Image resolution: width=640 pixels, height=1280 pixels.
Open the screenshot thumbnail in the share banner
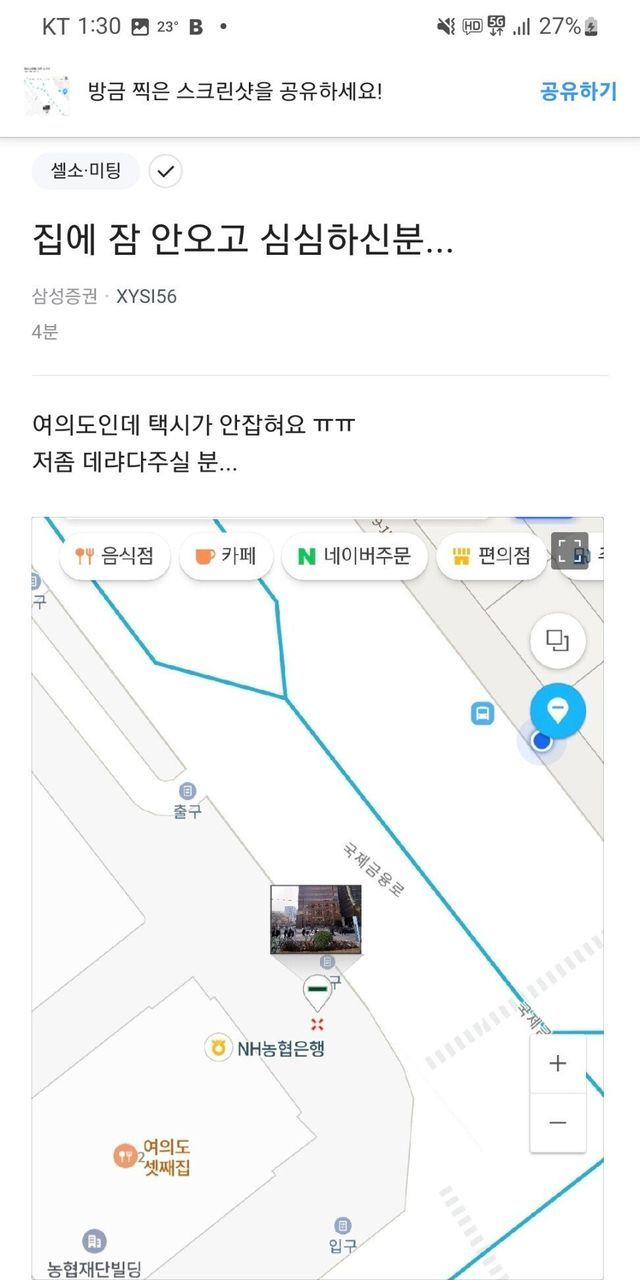coord(48,92)
